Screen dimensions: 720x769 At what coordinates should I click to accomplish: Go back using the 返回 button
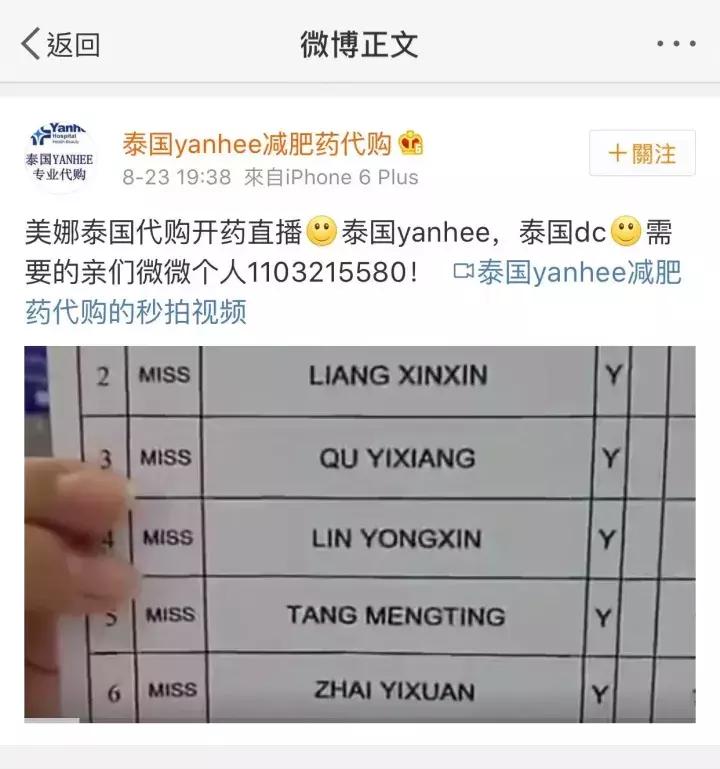pos(60,44)
